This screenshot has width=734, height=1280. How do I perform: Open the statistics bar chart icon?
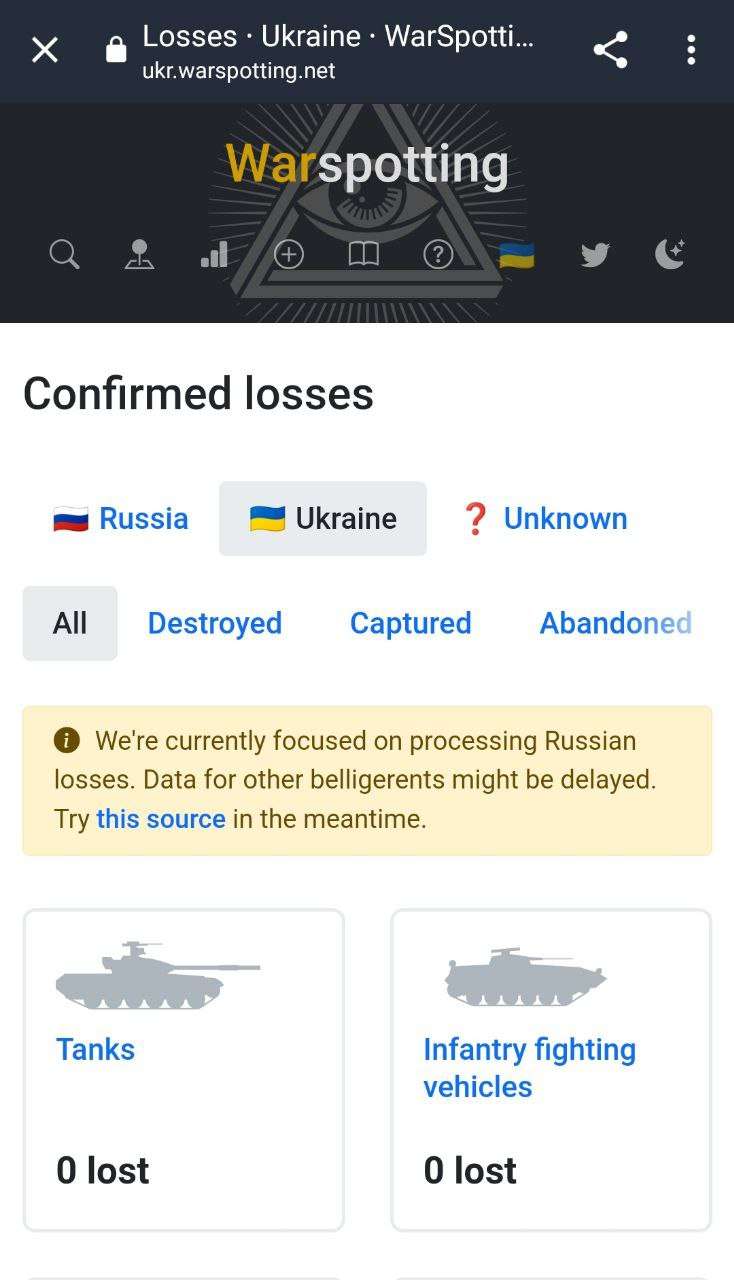click(214, 255)
